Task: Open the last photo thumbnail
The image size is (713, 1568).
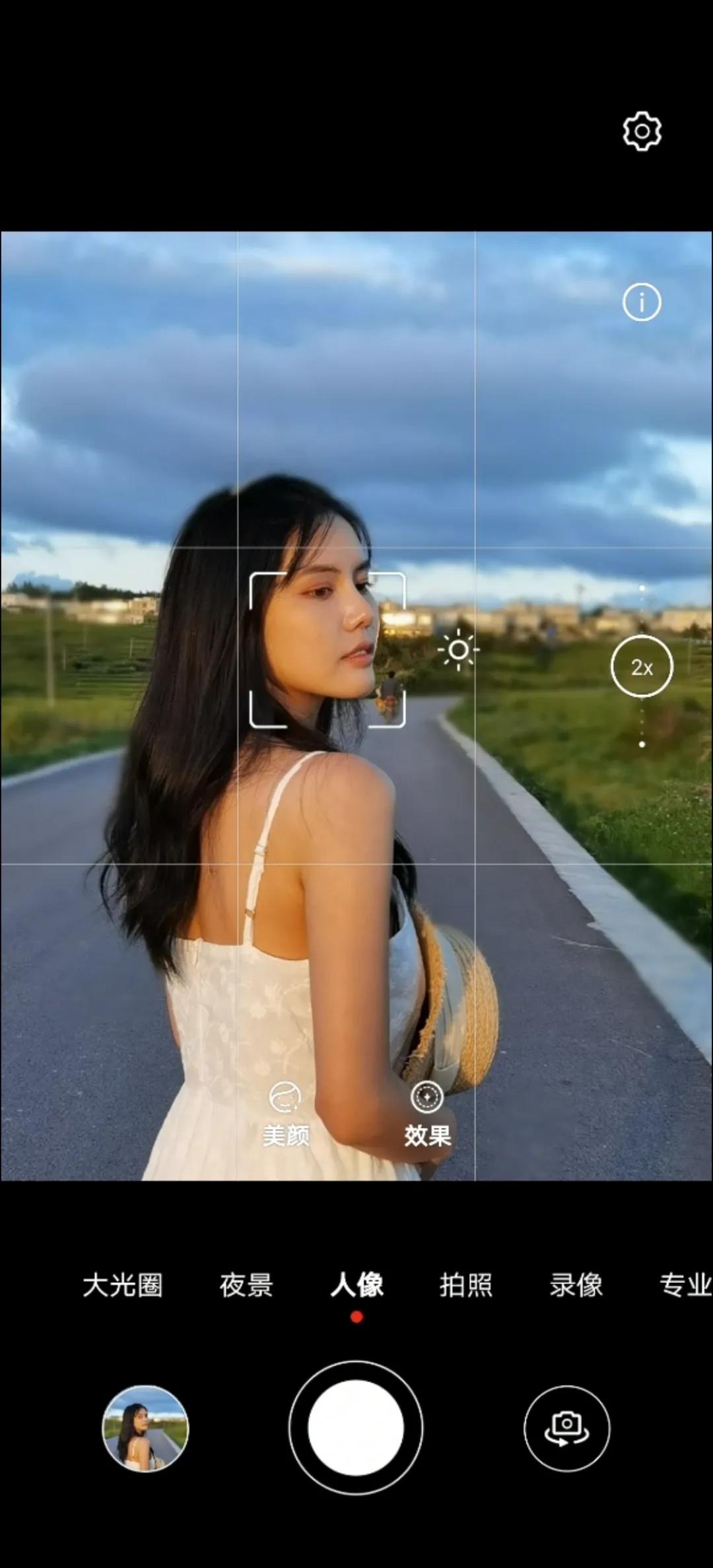Action: (x=145, y=1428)
